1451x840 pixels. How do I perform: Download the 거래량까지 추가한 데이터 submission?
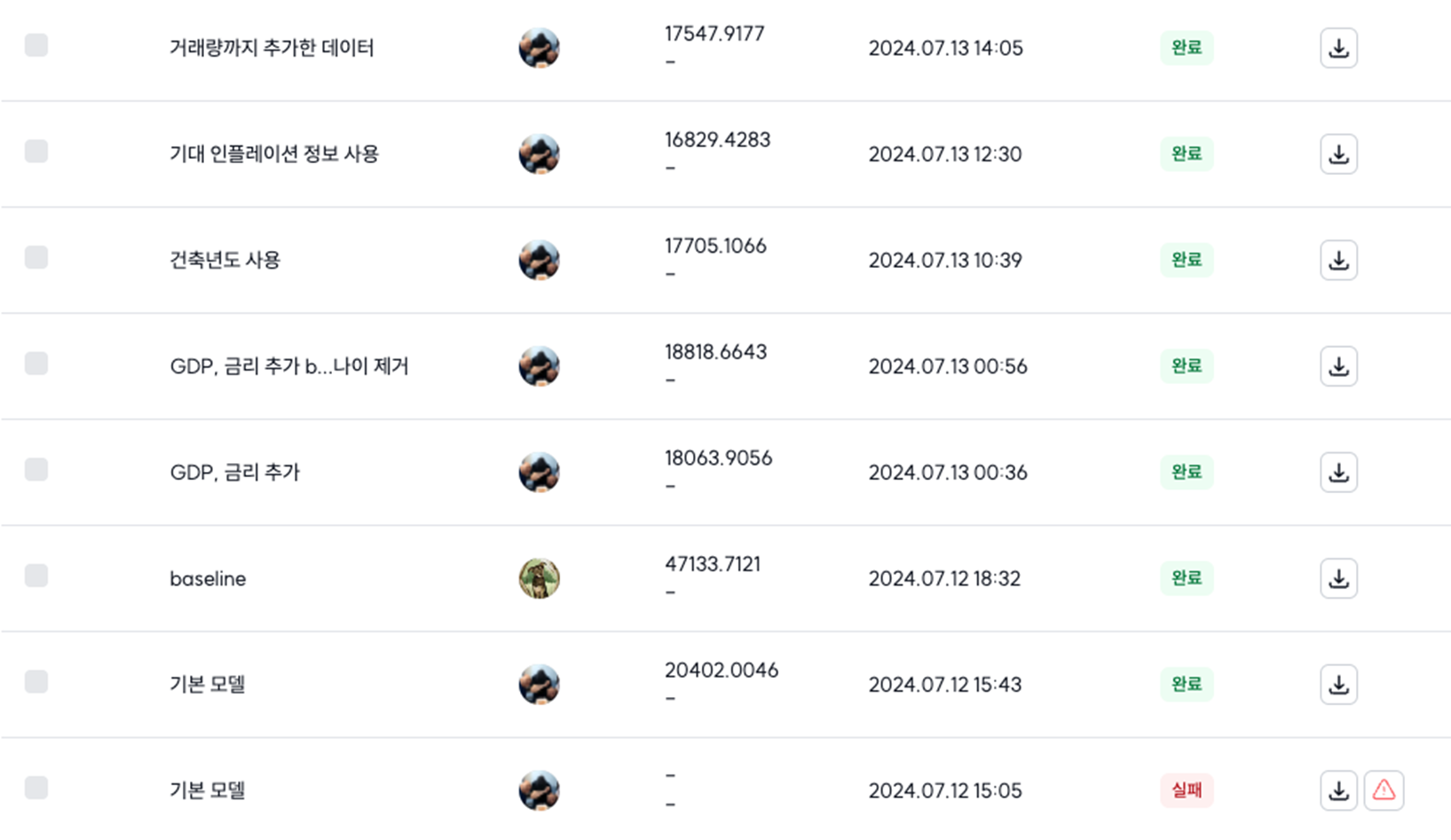1338,48
